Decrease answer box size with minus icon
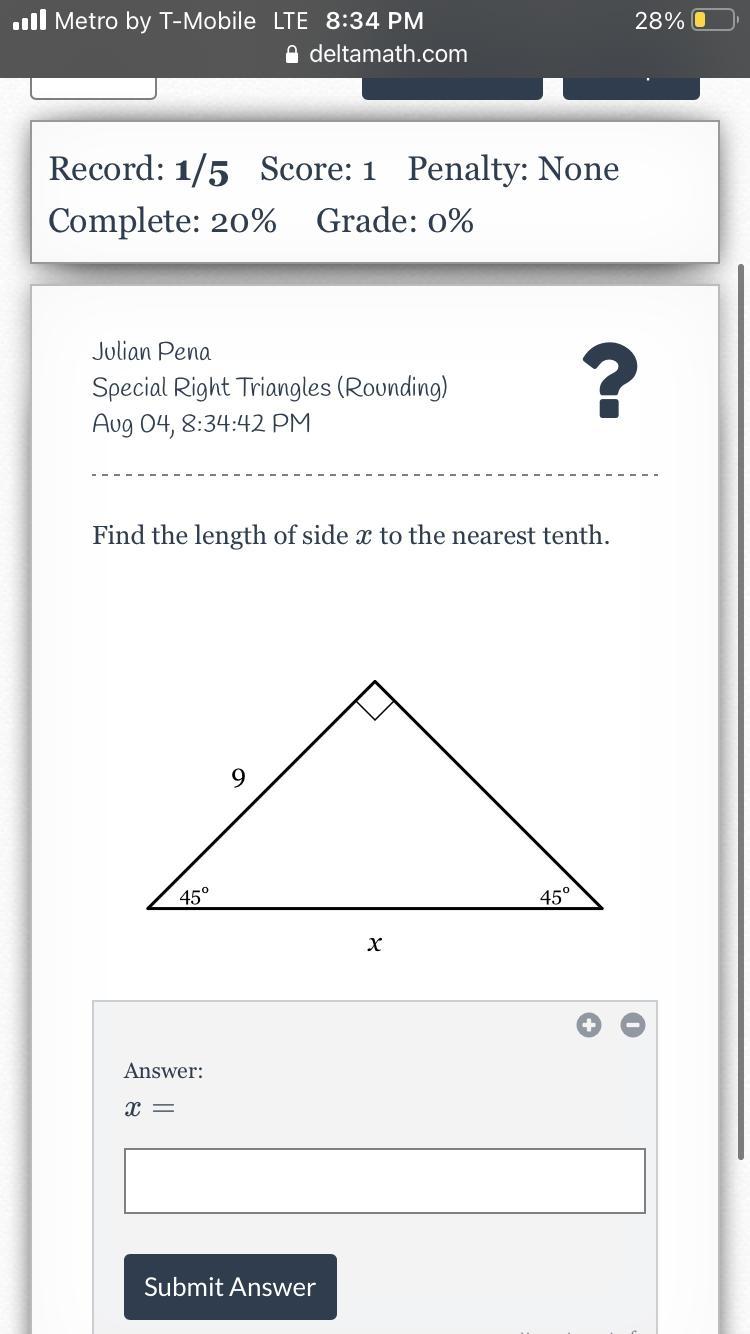750x1334 pixels. coord(633,1025)
